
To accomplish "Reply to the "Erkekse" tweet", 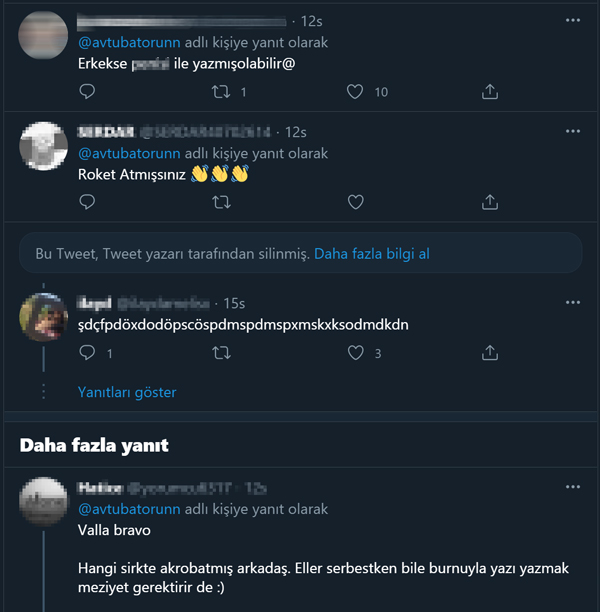I will click(x=87, y=92).
